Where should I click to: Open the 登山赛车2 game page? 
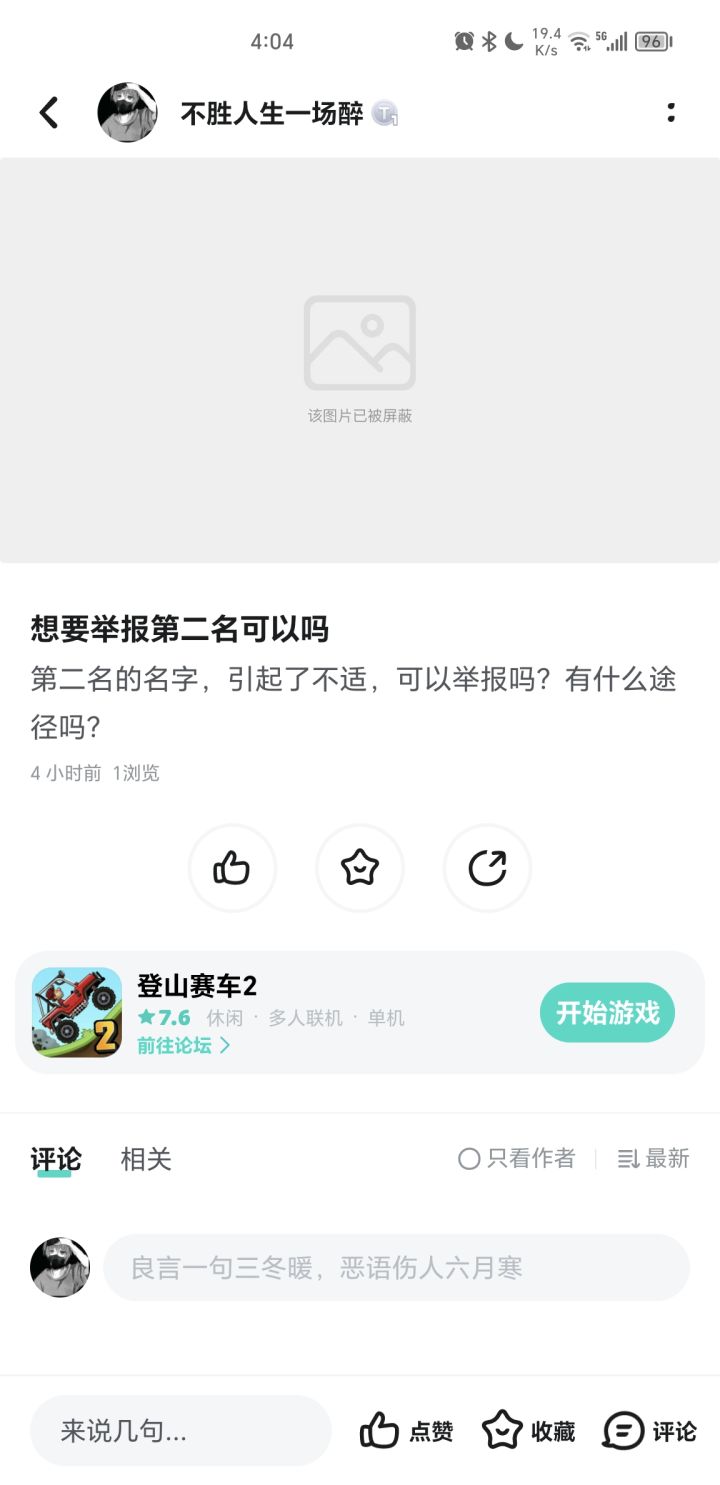(x=197, y=986)
